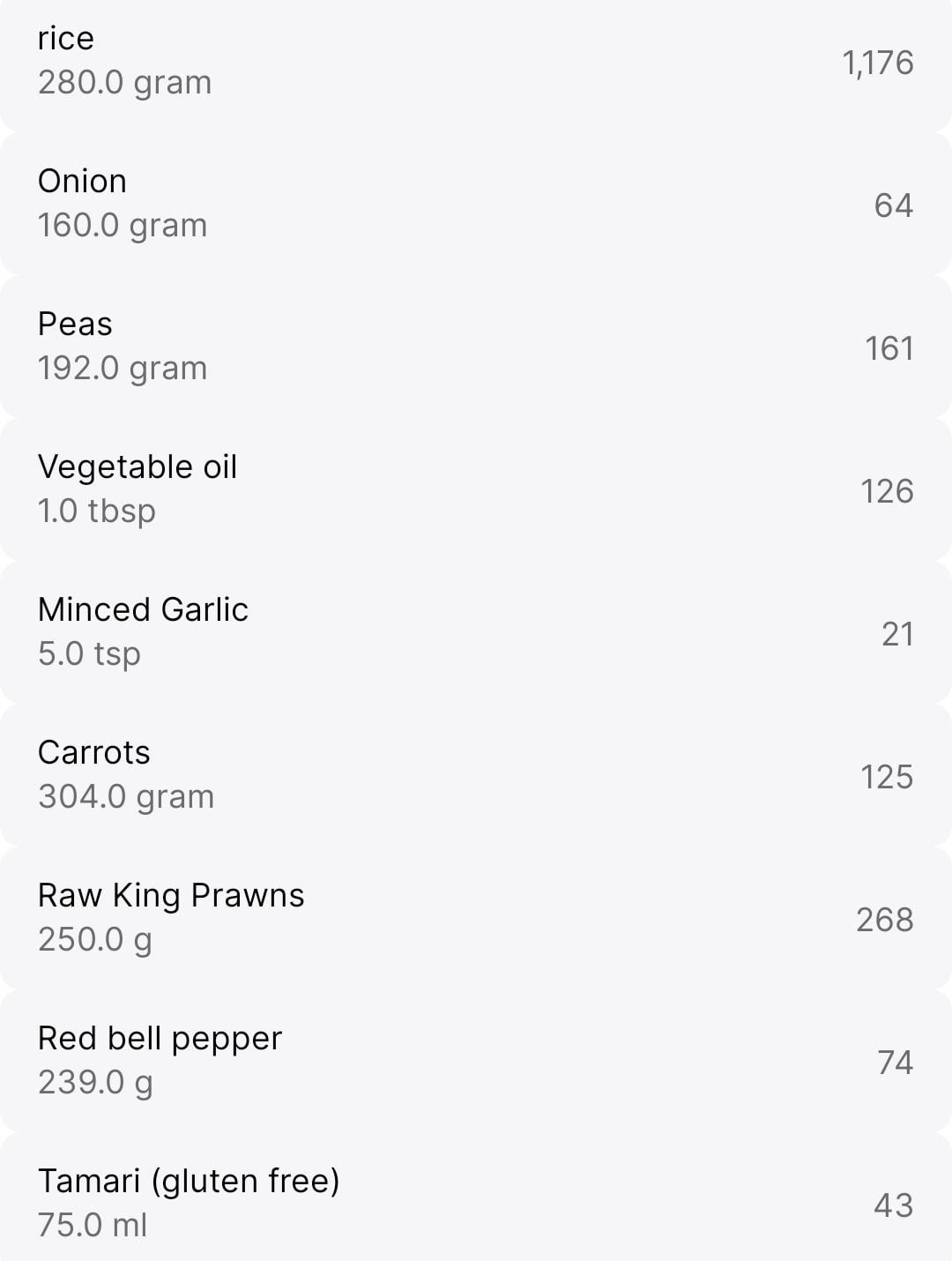Tap the Red bell pepper row
Image resolution: width=952 pixels, height=1261 pixels.
coord(476,1061)
